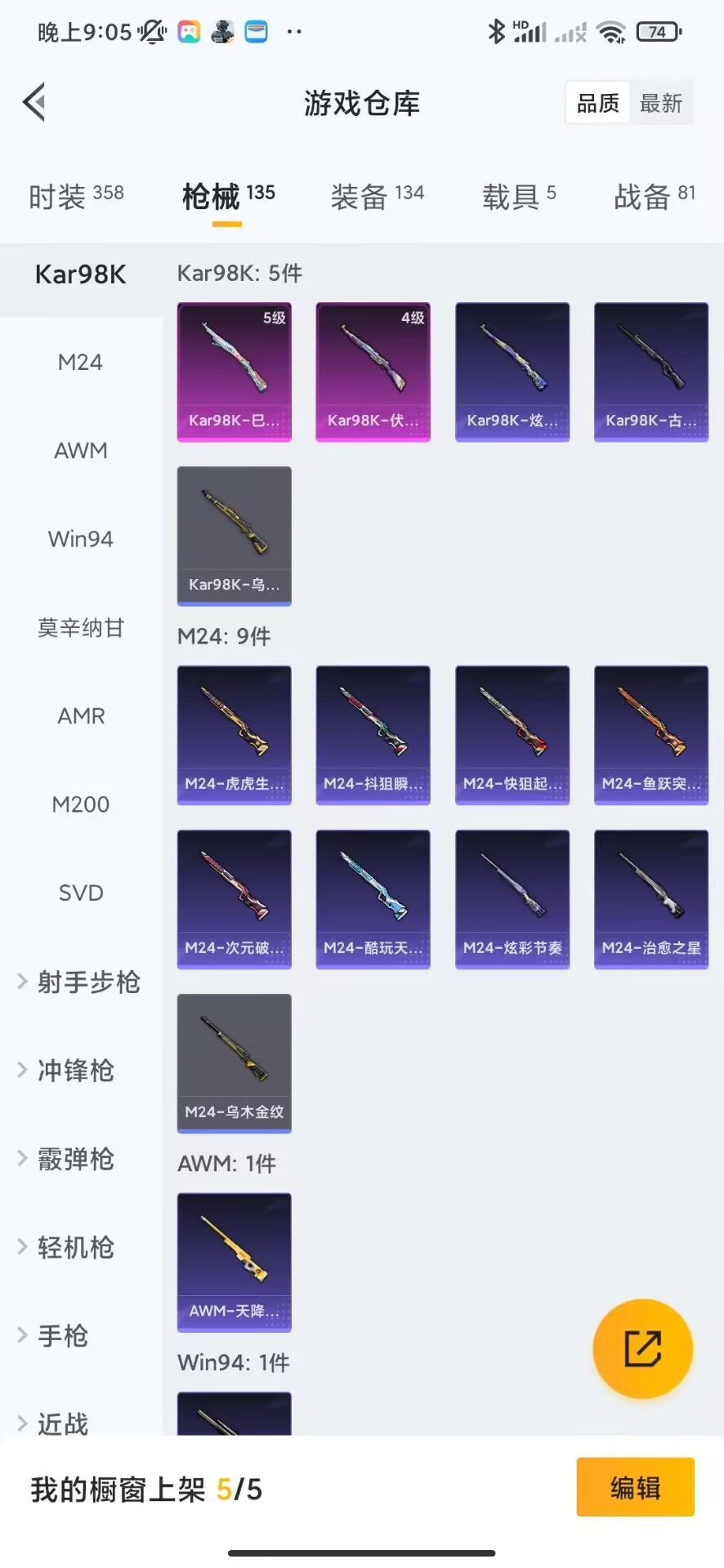Open the M24-乌木金纹 item
Image resolution: width=724 pixels, height=1568 pixels.
235,1063
